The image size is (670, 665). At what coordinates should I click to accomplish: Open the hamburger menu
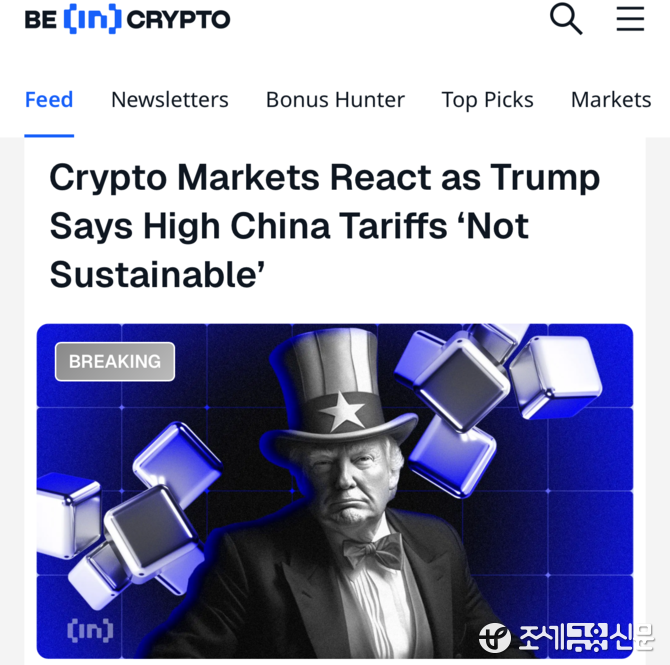pos(630,18)
